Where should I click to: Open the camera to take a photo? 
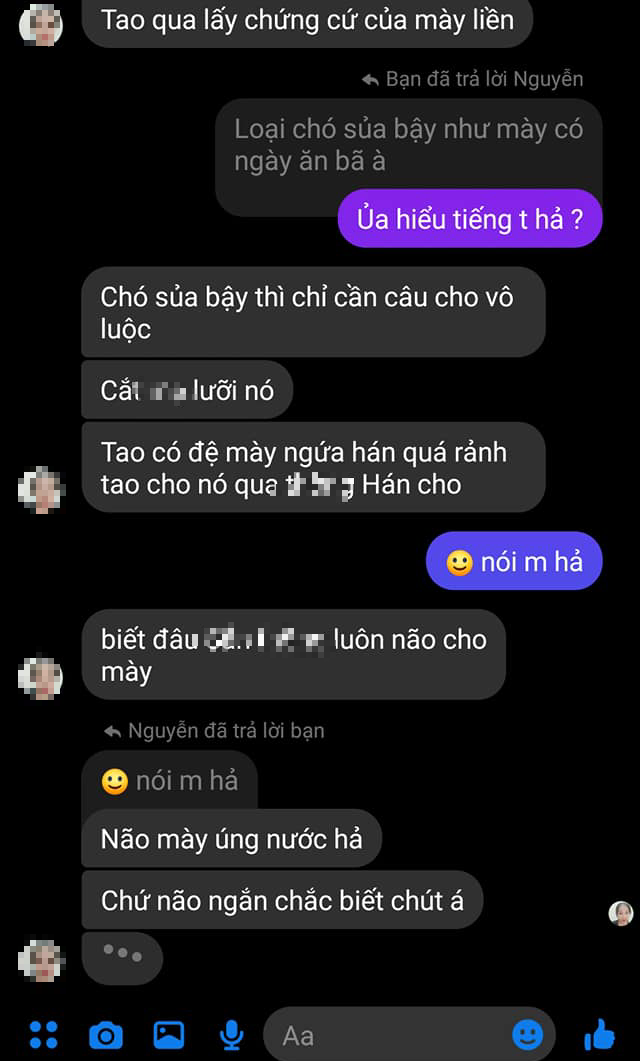coord(105,1034)
